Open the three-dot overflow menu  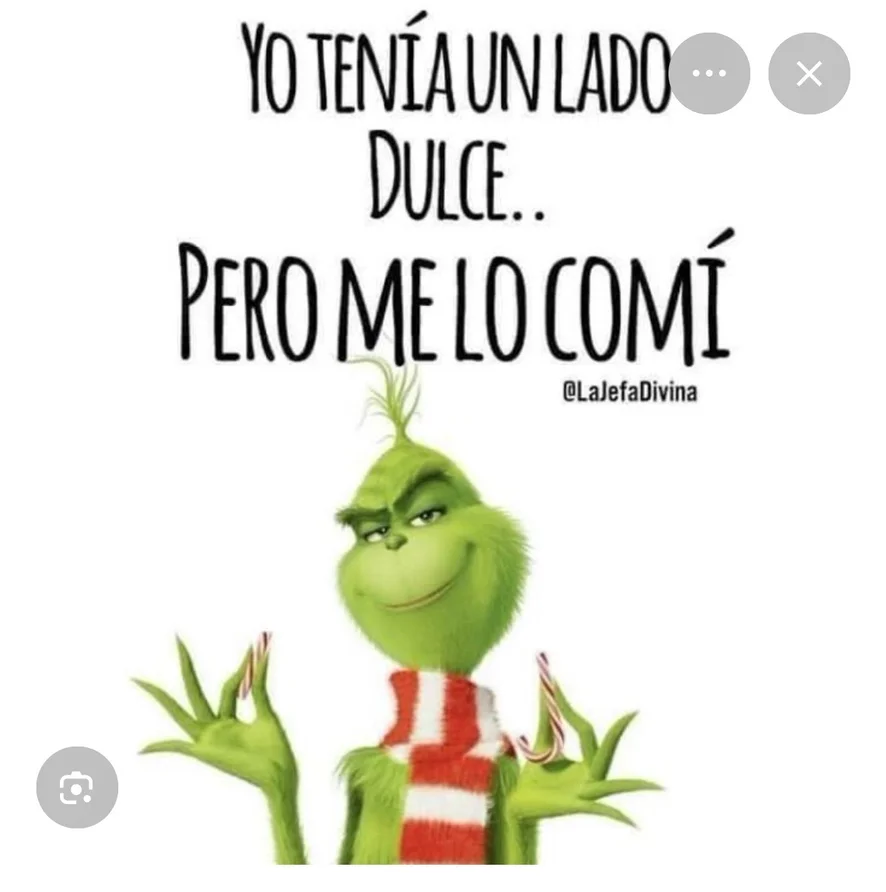(709, 73)
